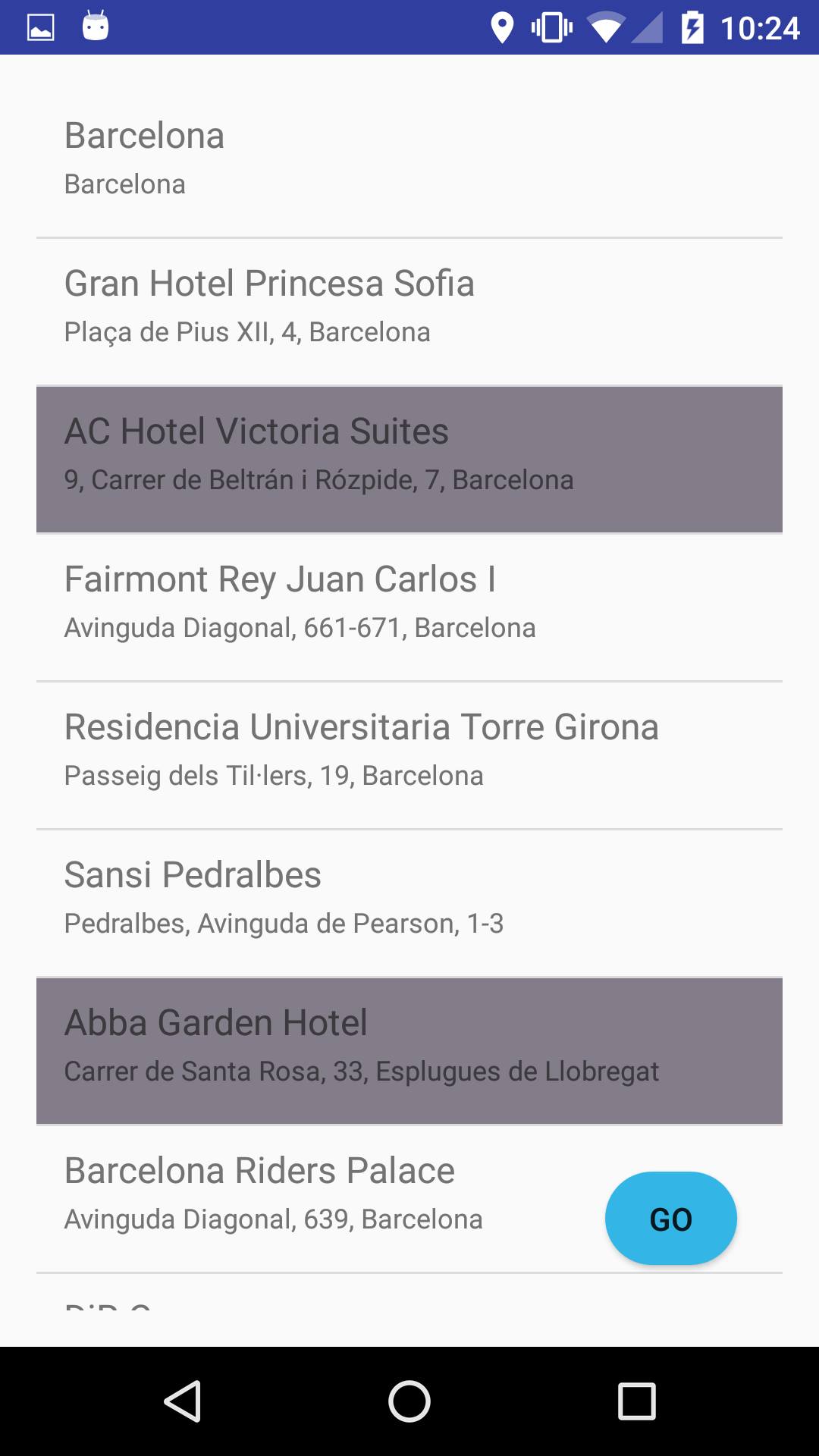Open the recent apps overview
819x1456 pixels.
[636, 1401]
